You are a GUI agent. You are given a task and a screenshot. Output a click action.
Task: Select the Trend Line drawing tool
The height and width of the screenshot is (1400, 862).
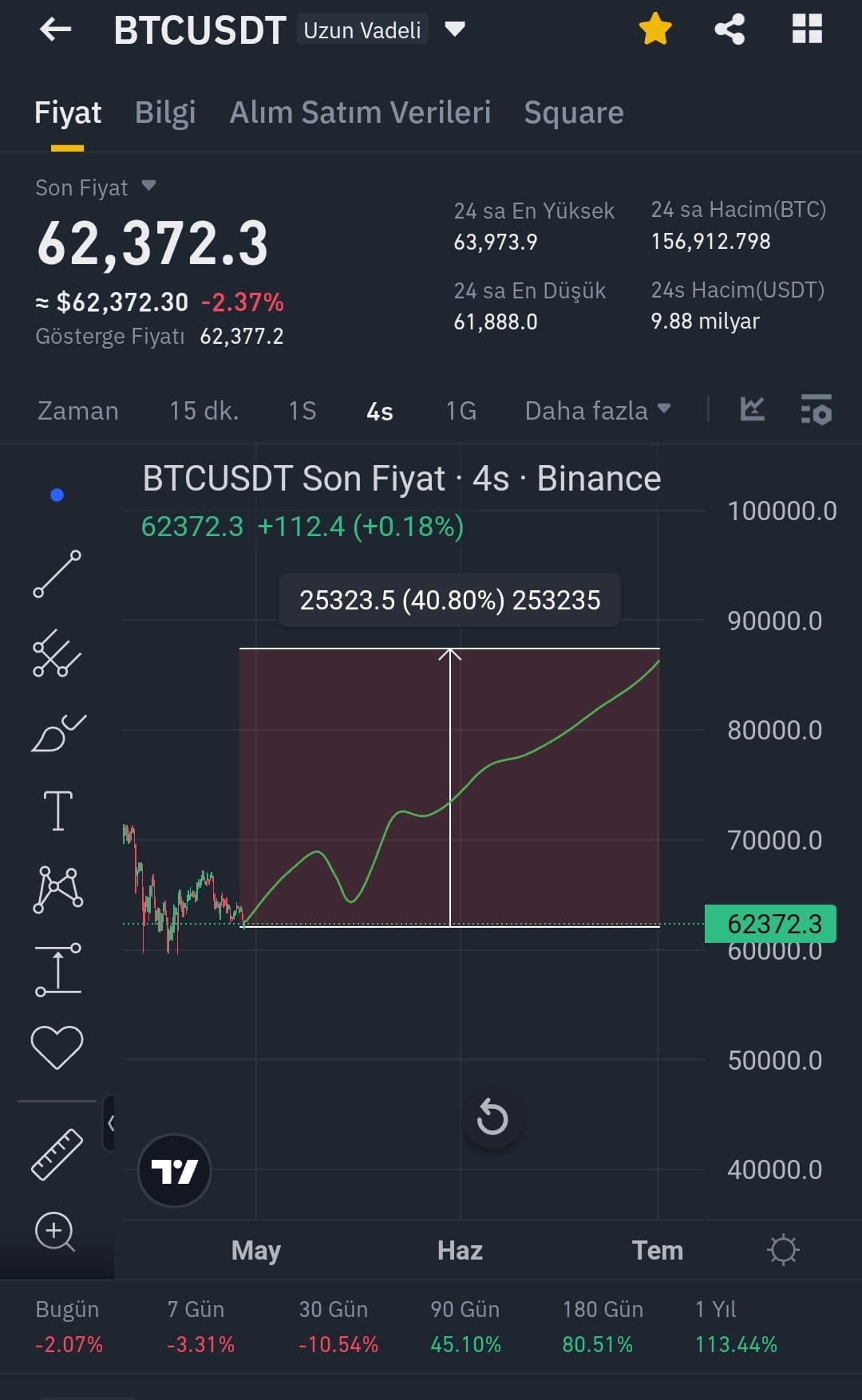coord(56,574)
